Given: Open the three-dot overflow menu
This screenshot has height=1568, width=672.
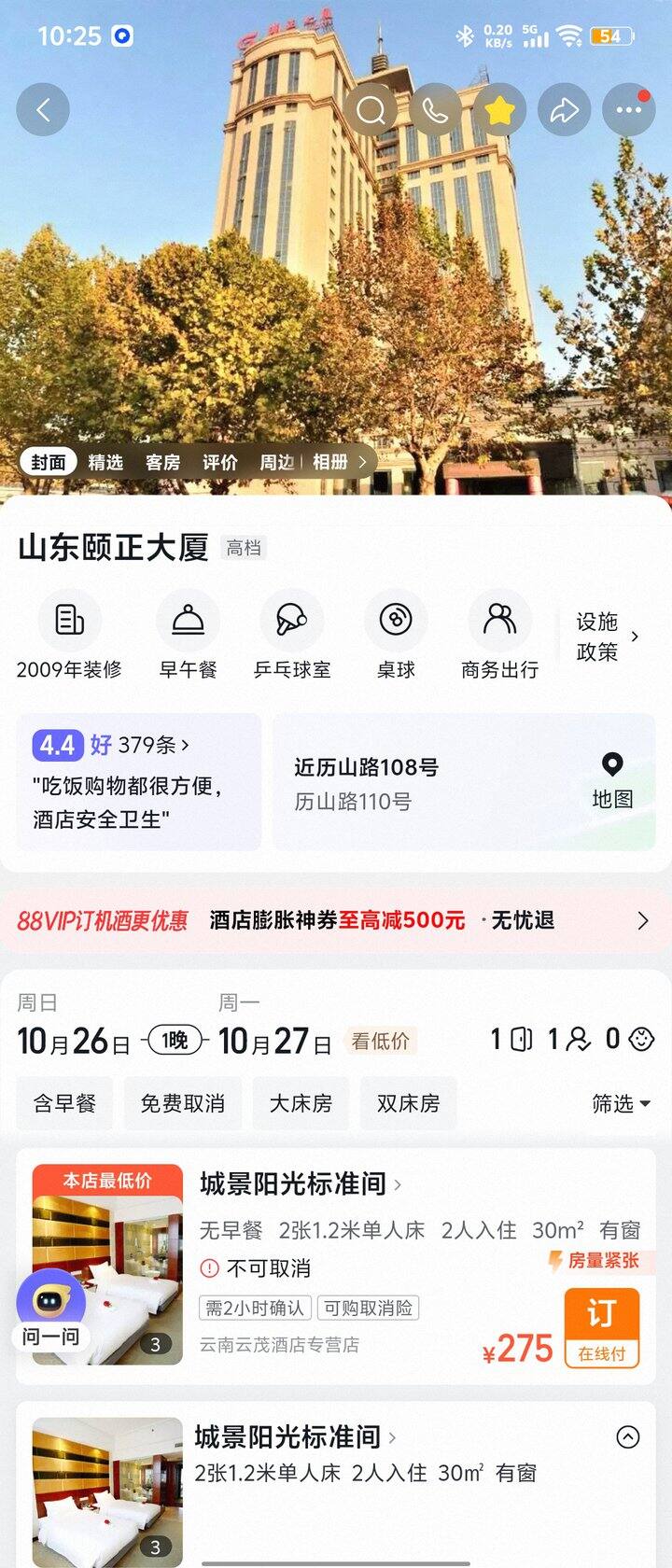Looking at the screenshot, I should coord(628,110).
